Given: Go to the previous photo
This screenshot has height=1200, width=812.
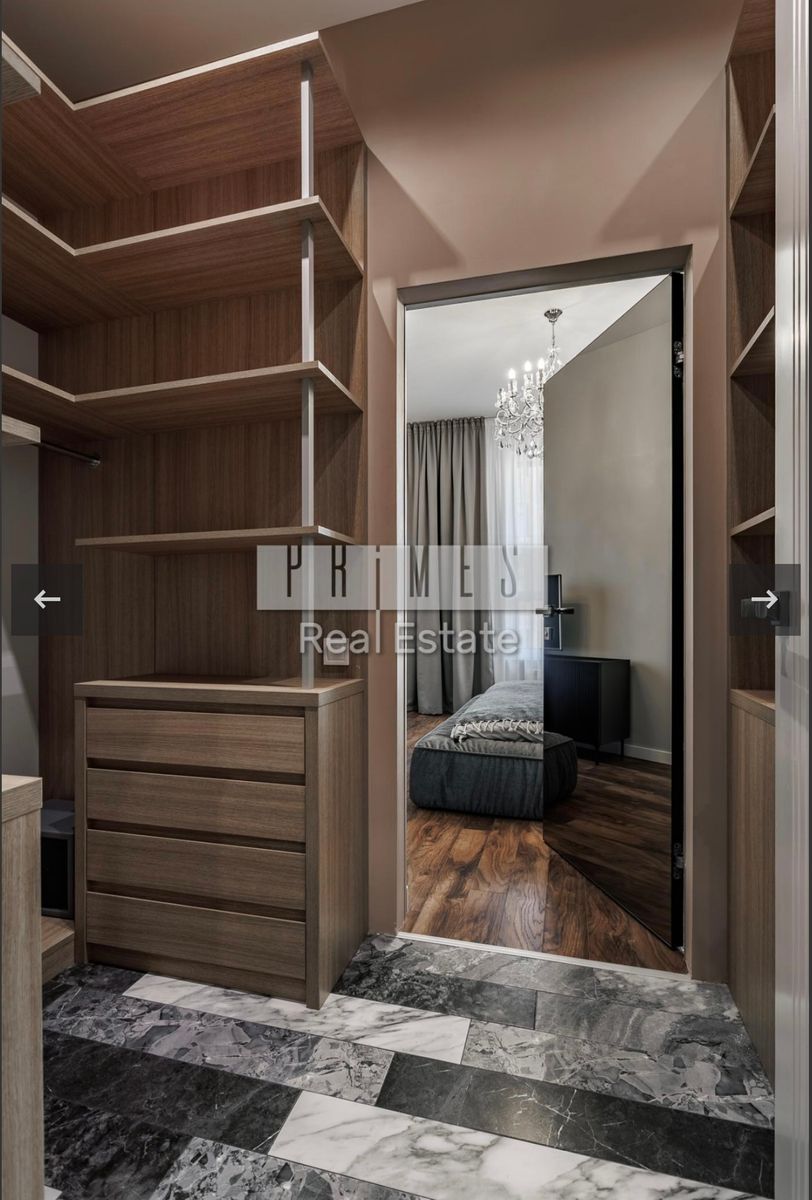Looking at the screenshot, I should [47, 599].
